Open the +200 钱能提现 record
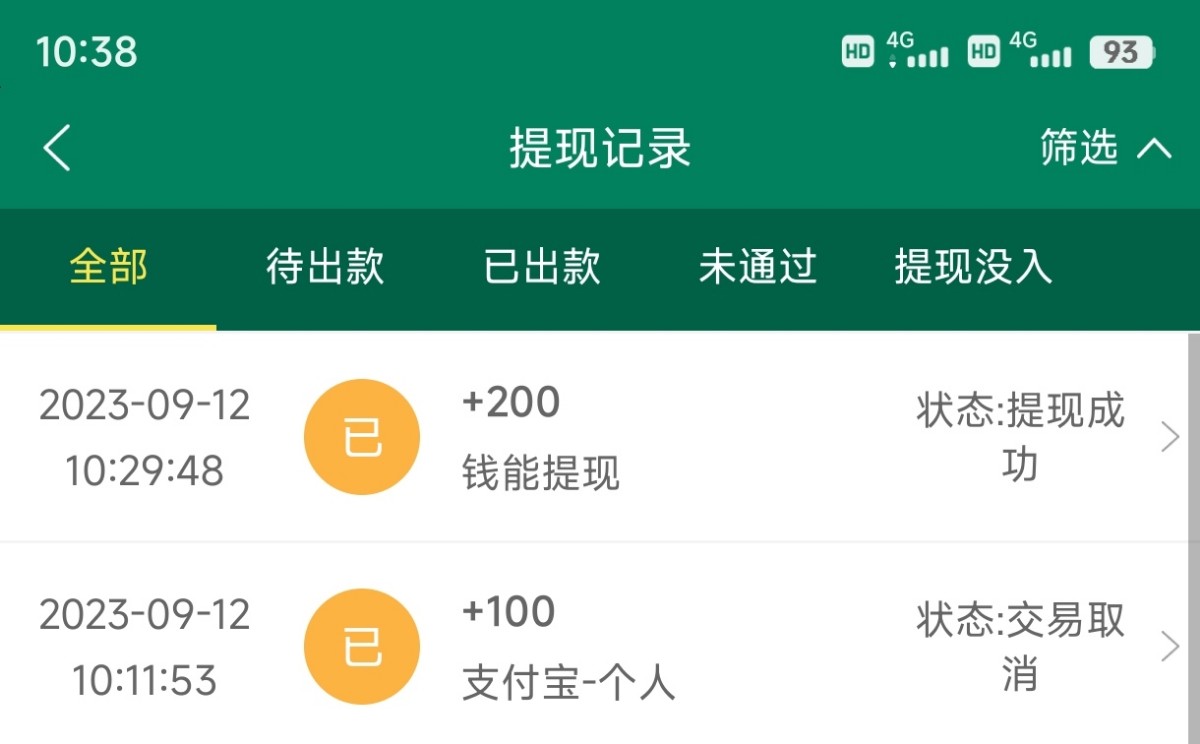This screenshot has height=744, width=1200. [x=600, y=438]
